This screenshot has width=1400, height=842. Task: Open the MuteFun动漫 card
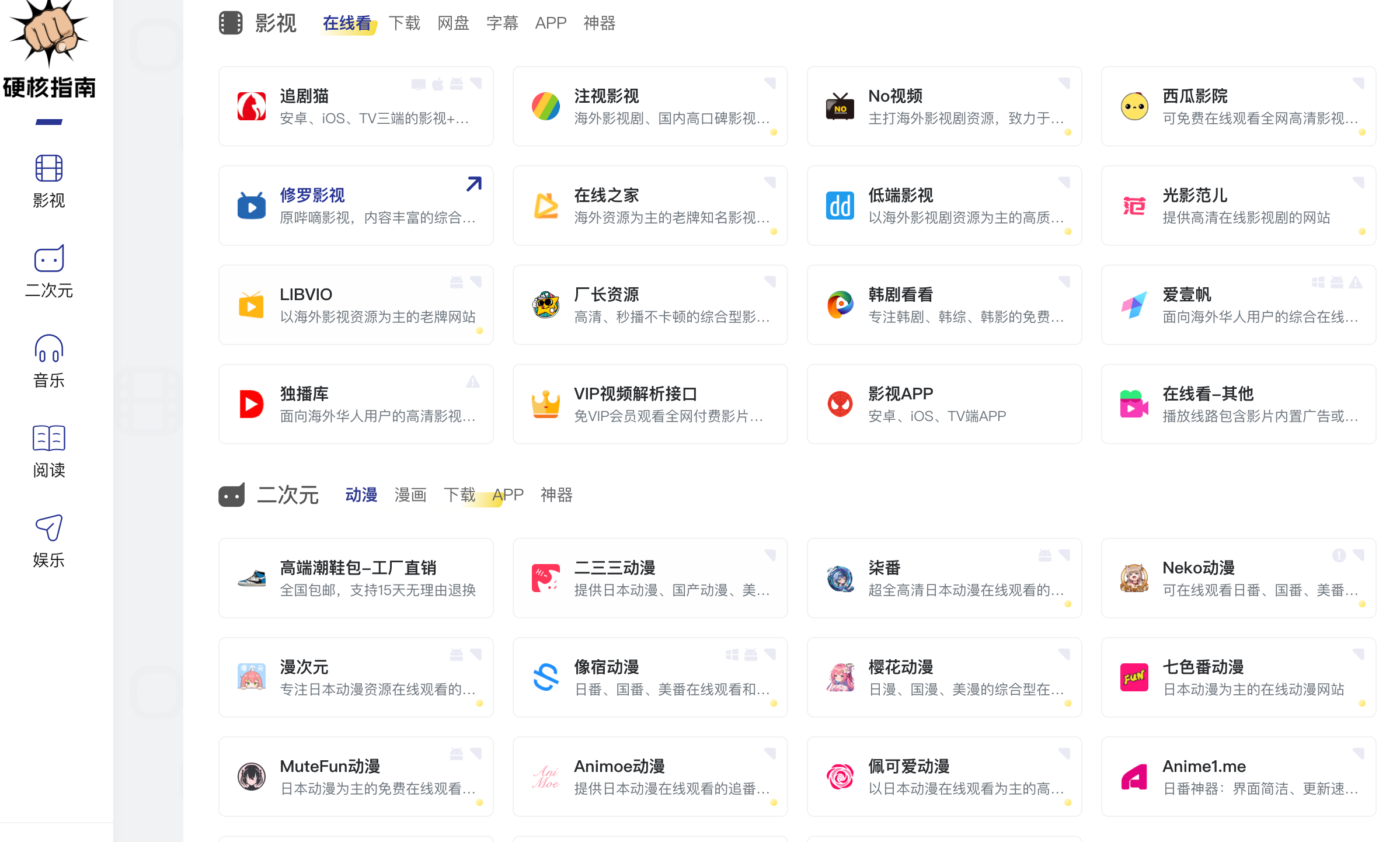click(356, 777)
